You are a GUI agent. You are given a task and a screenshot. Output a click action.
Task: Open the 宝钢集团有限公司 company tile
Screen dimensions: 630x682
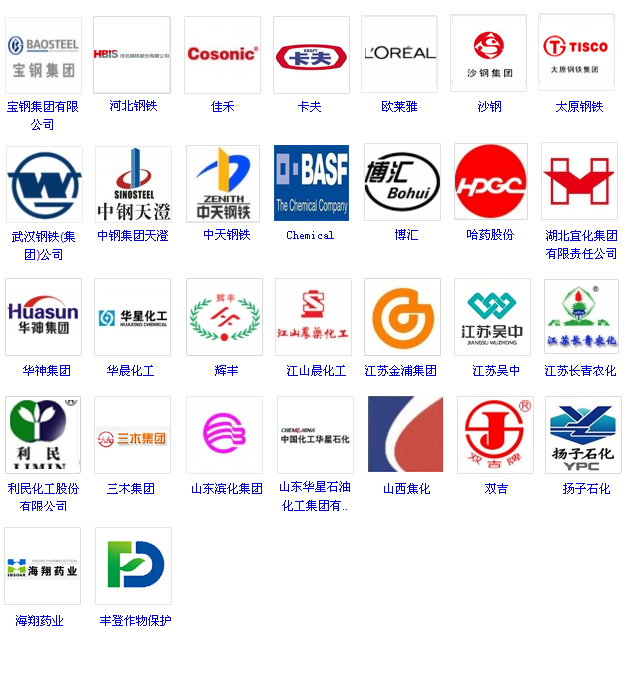point(43,55)
